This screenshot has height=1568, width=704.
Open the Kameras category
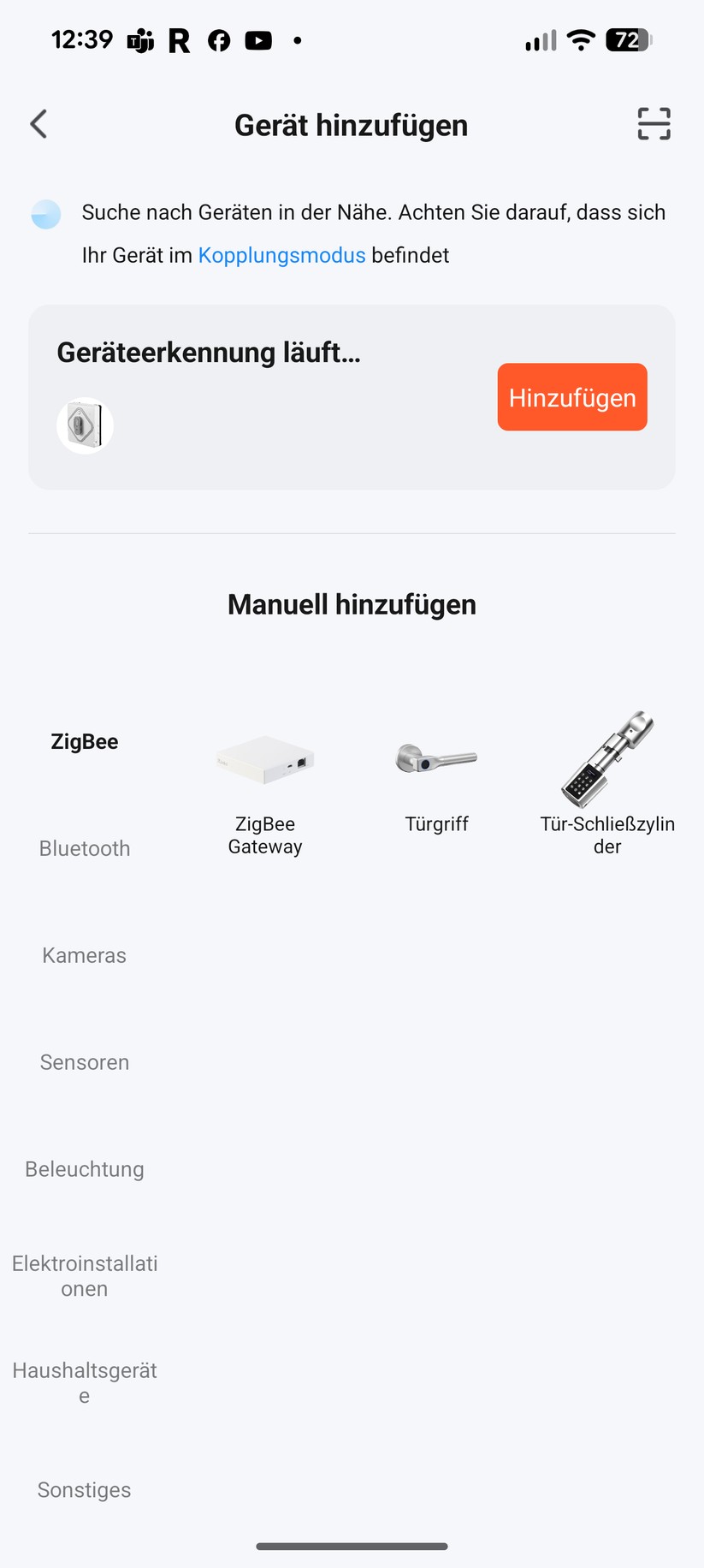click(x=84, y=955)
